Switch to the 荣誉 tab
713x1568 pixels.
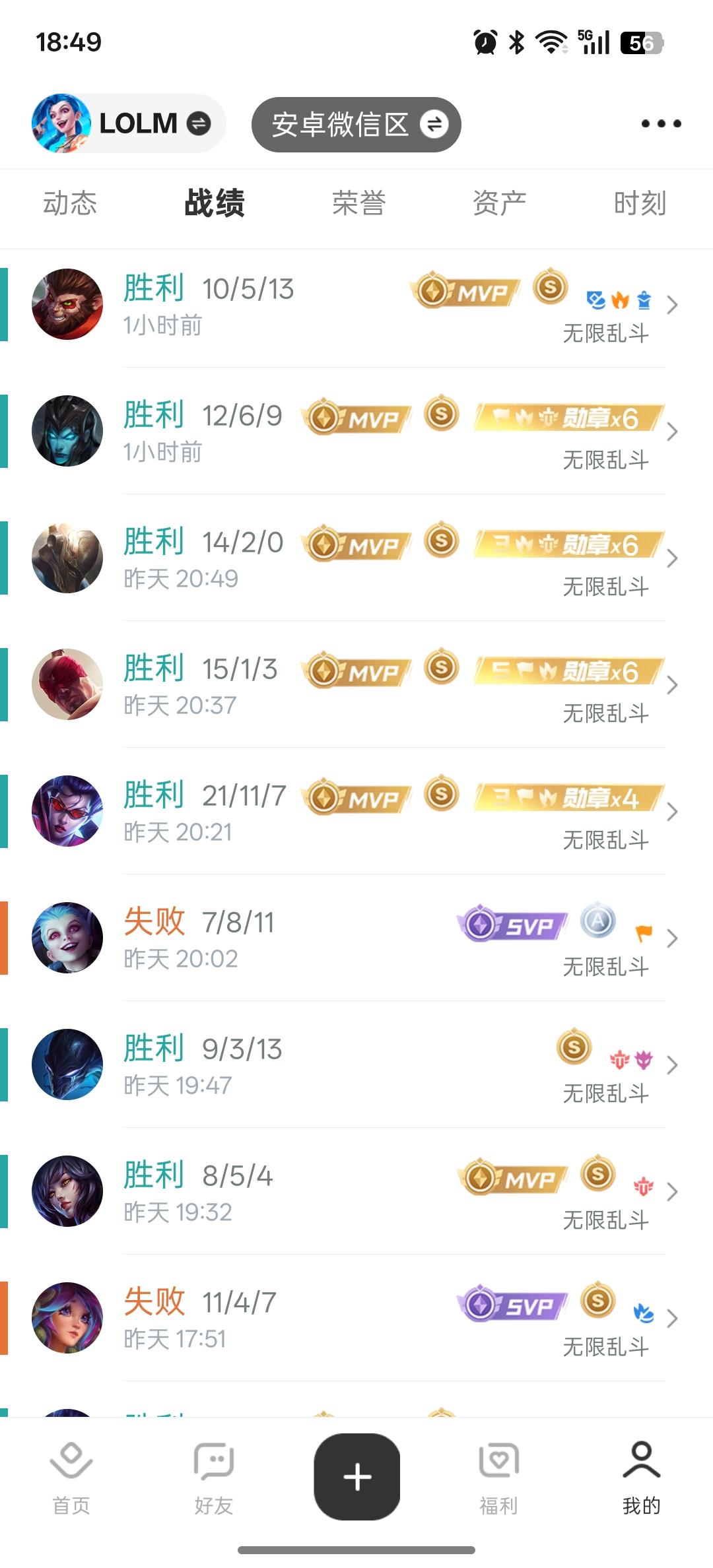coord(358,203)
